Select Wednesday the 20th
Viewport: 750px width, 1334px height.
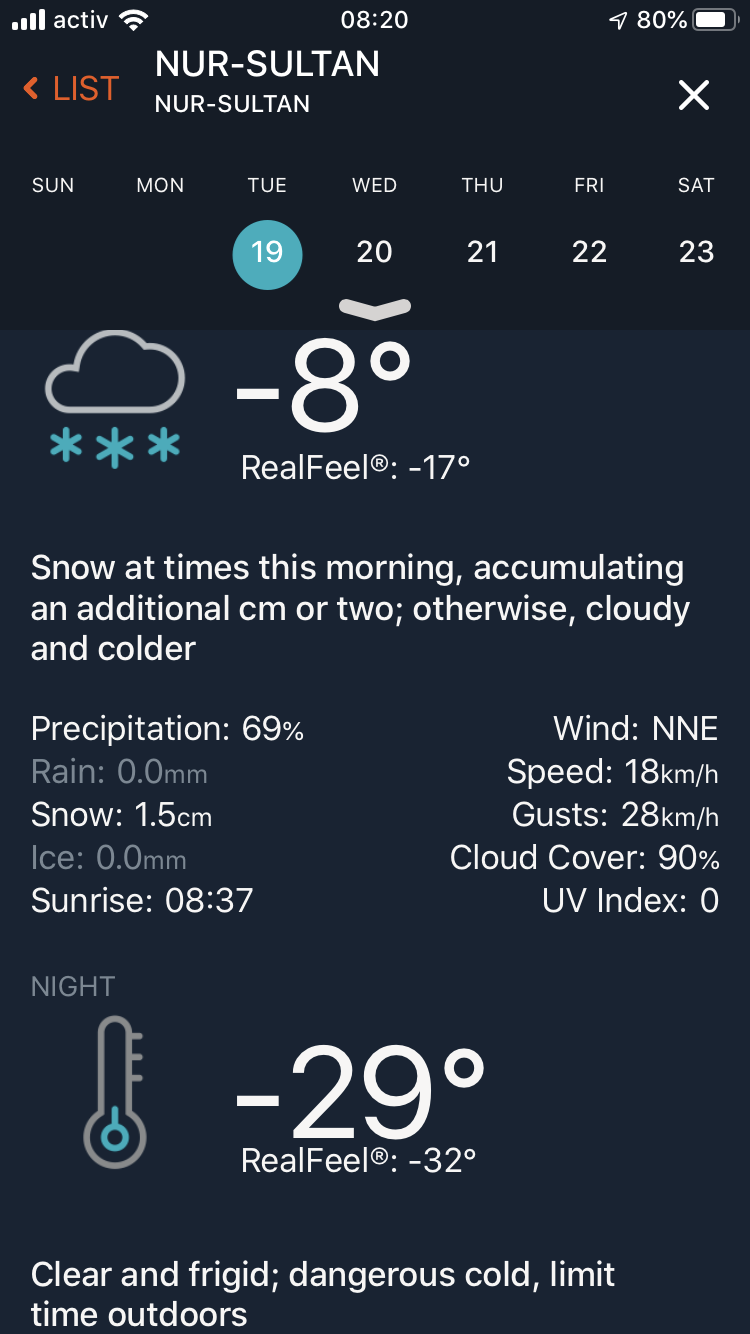[374, 251]
